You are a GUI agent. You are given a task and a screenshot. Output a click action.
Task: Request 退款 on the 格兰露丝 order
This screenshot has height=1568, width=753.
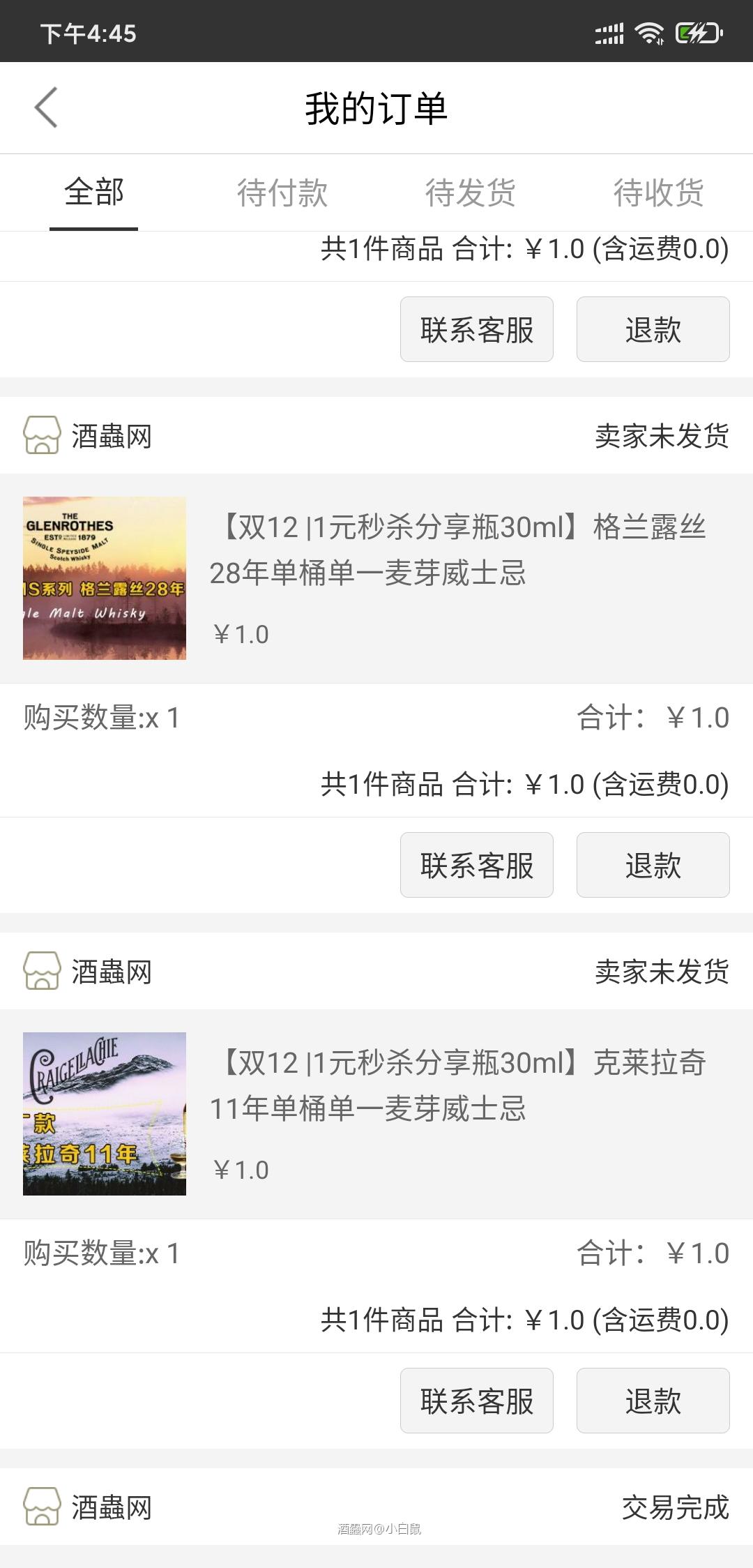click(x=653, y=865)
